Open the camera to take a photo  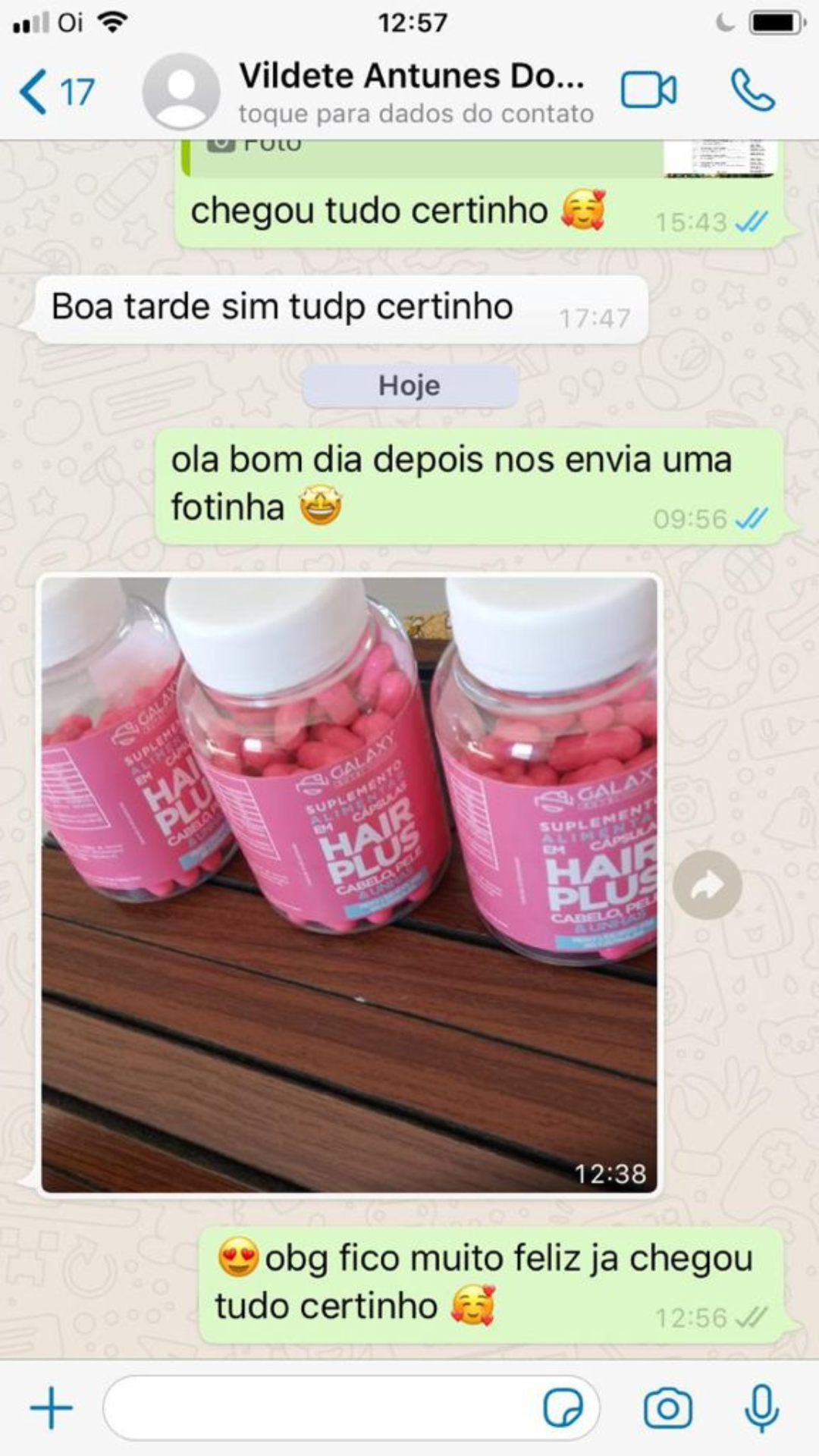[x=667, y=1408]
